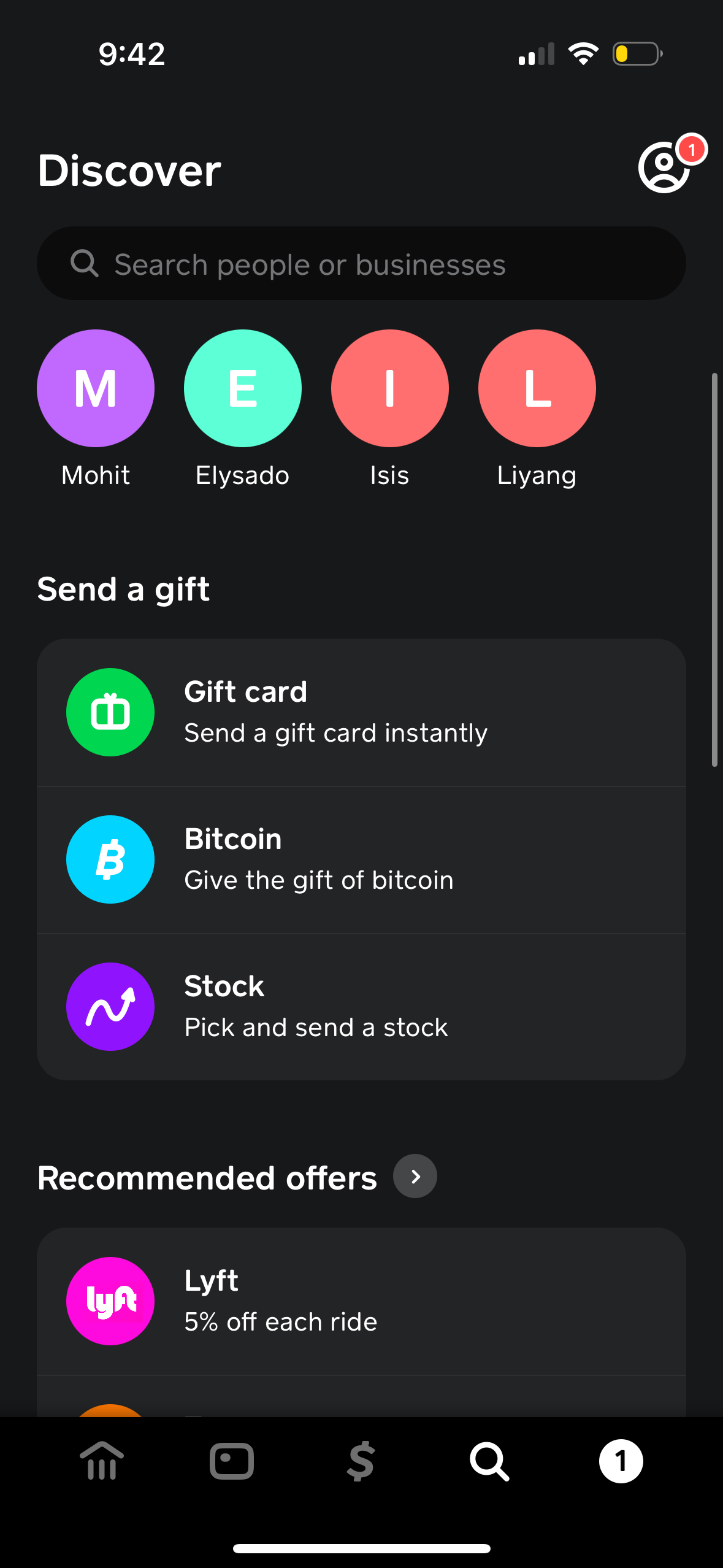Open the Gift card option
The image size is (723, 1568).
tap(361, 712)
